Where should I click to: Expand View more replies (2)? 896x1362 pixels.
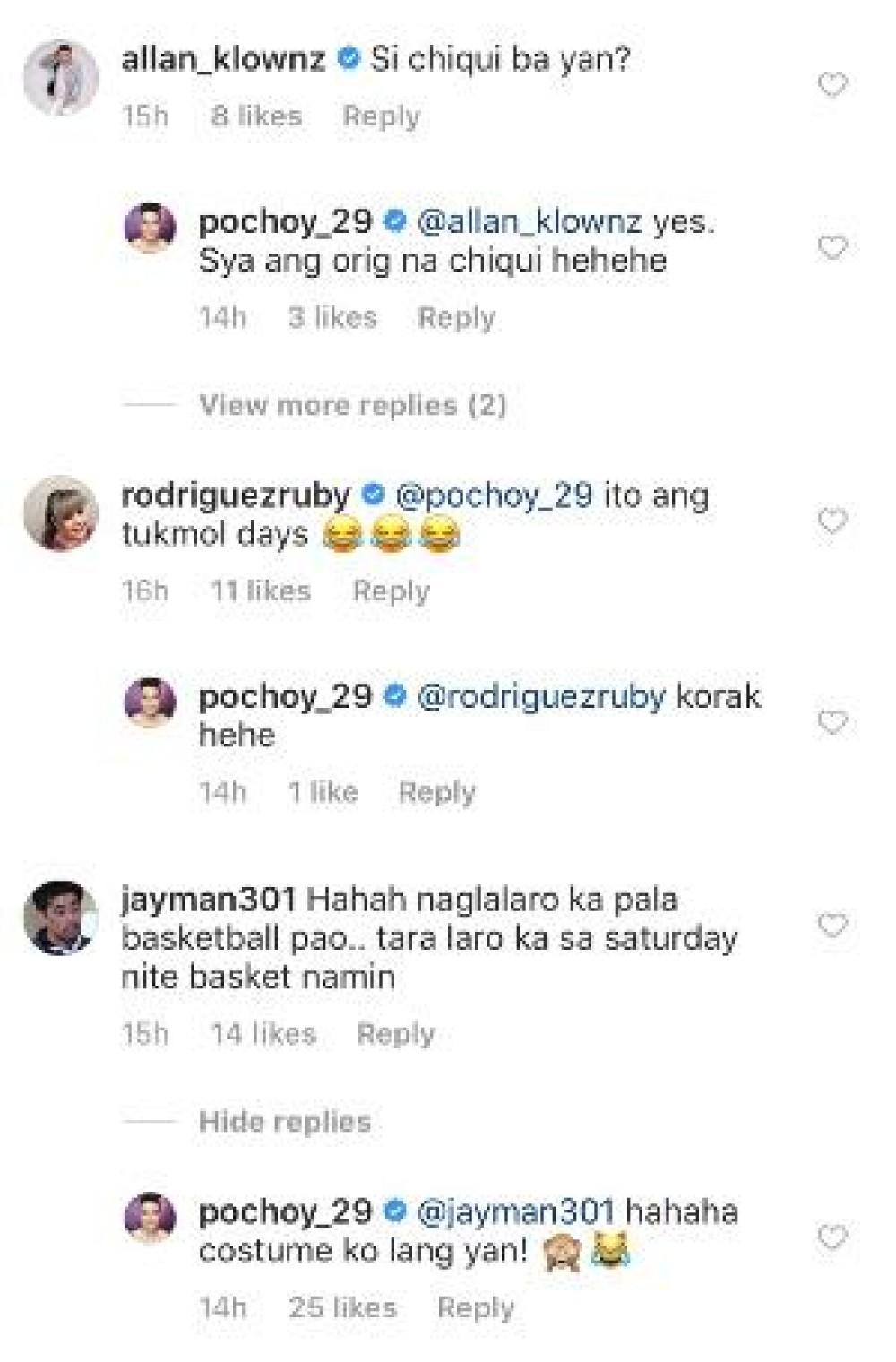352,405
